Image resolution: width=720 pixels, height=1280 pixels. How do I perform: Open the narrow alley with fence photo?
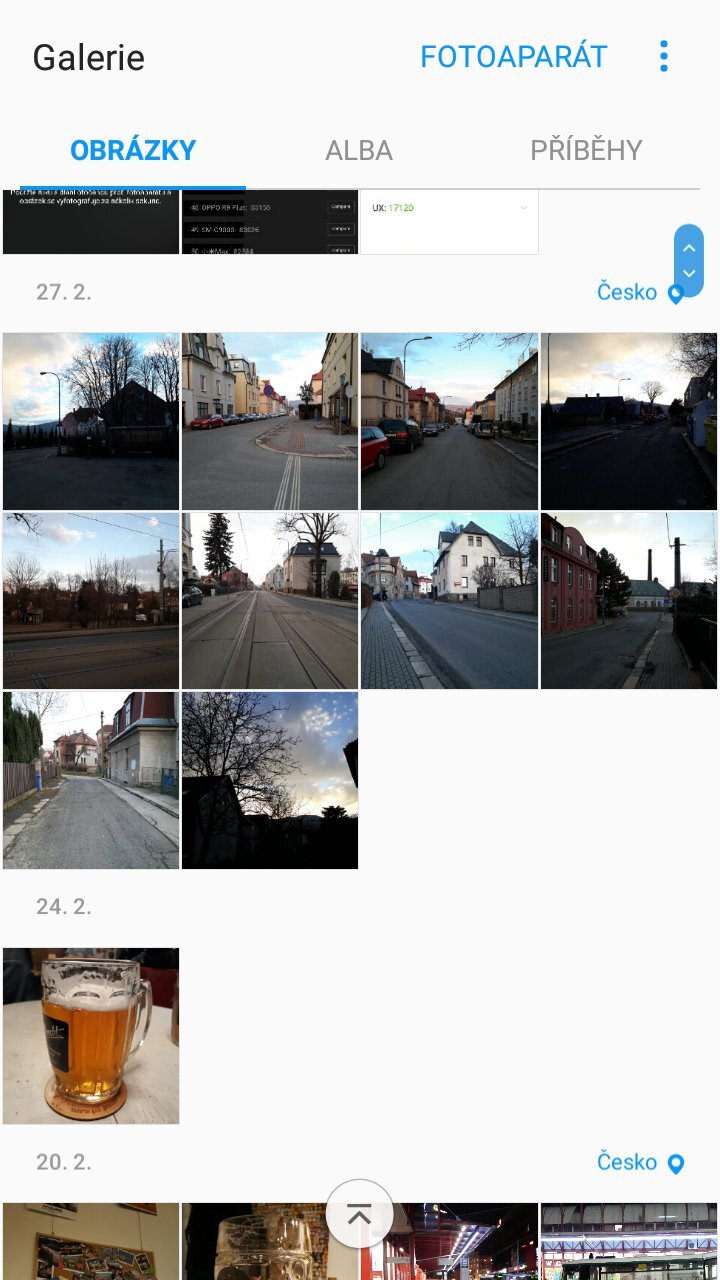pyautogui.click(x=91, y=780)
